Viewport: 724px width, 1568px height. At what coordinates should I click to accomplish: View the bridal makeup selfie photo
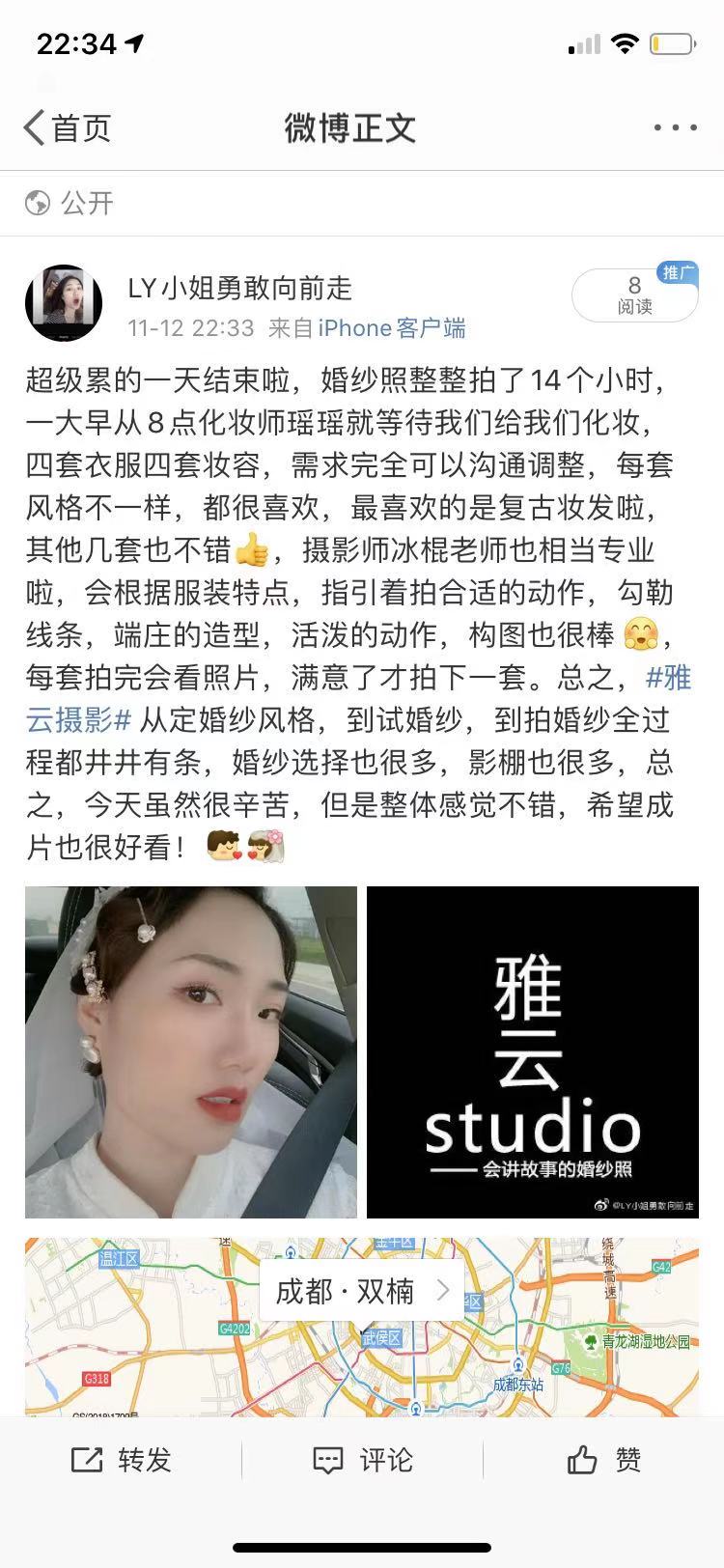click(x=191, y=1051)
